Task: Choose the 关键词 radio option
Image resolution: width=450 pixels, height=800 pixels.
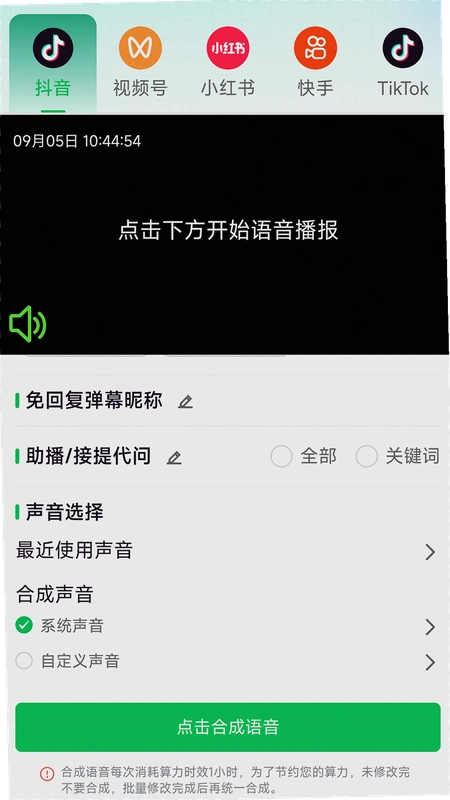Action: coord(397,456)
